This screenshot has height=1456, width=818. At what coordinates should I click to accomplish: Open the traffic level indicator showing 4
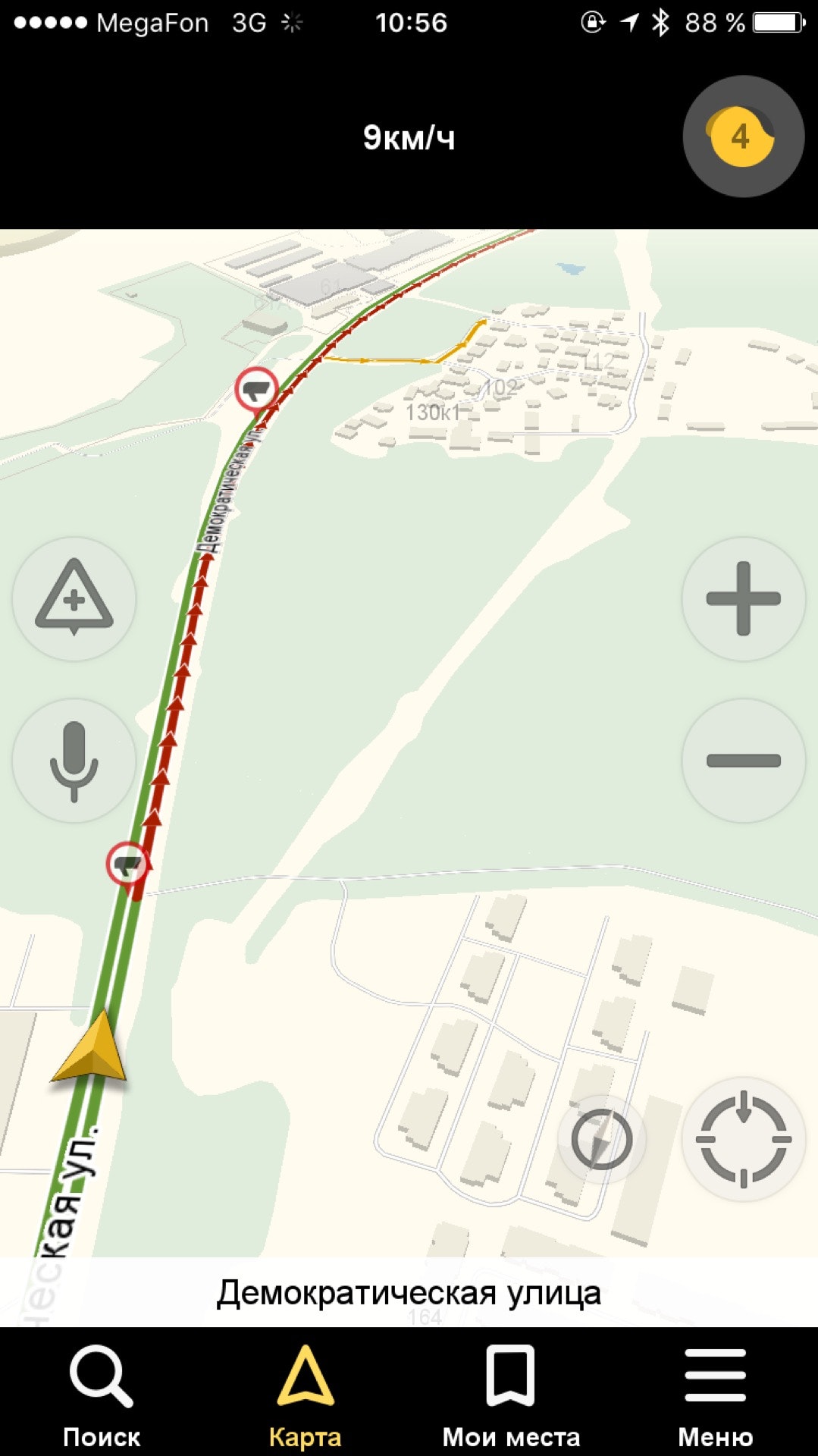(x=742, y=136)
